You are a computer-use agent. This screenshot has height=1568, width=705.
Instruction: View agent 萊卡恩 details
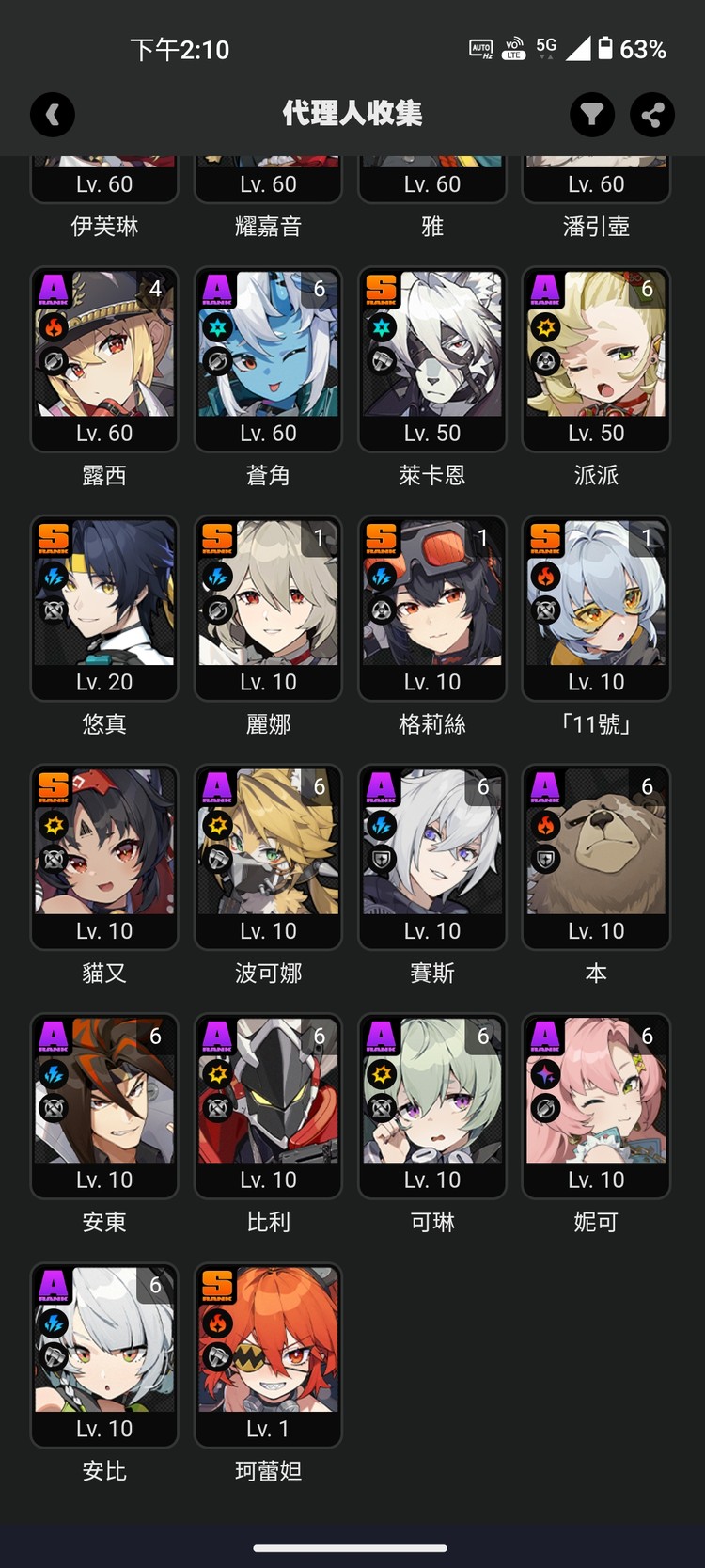tap(432, 358)
